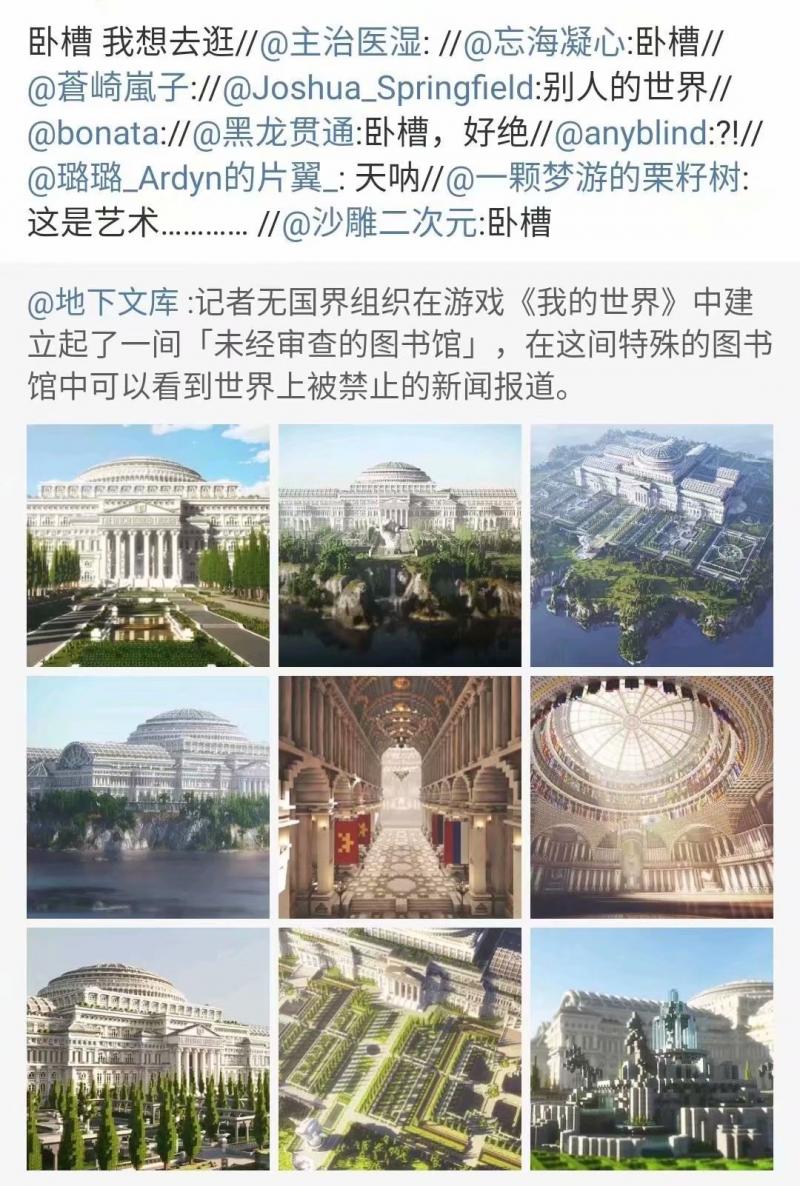Enlarge the aerial hedge garden photo

[x=400, y=1048]
